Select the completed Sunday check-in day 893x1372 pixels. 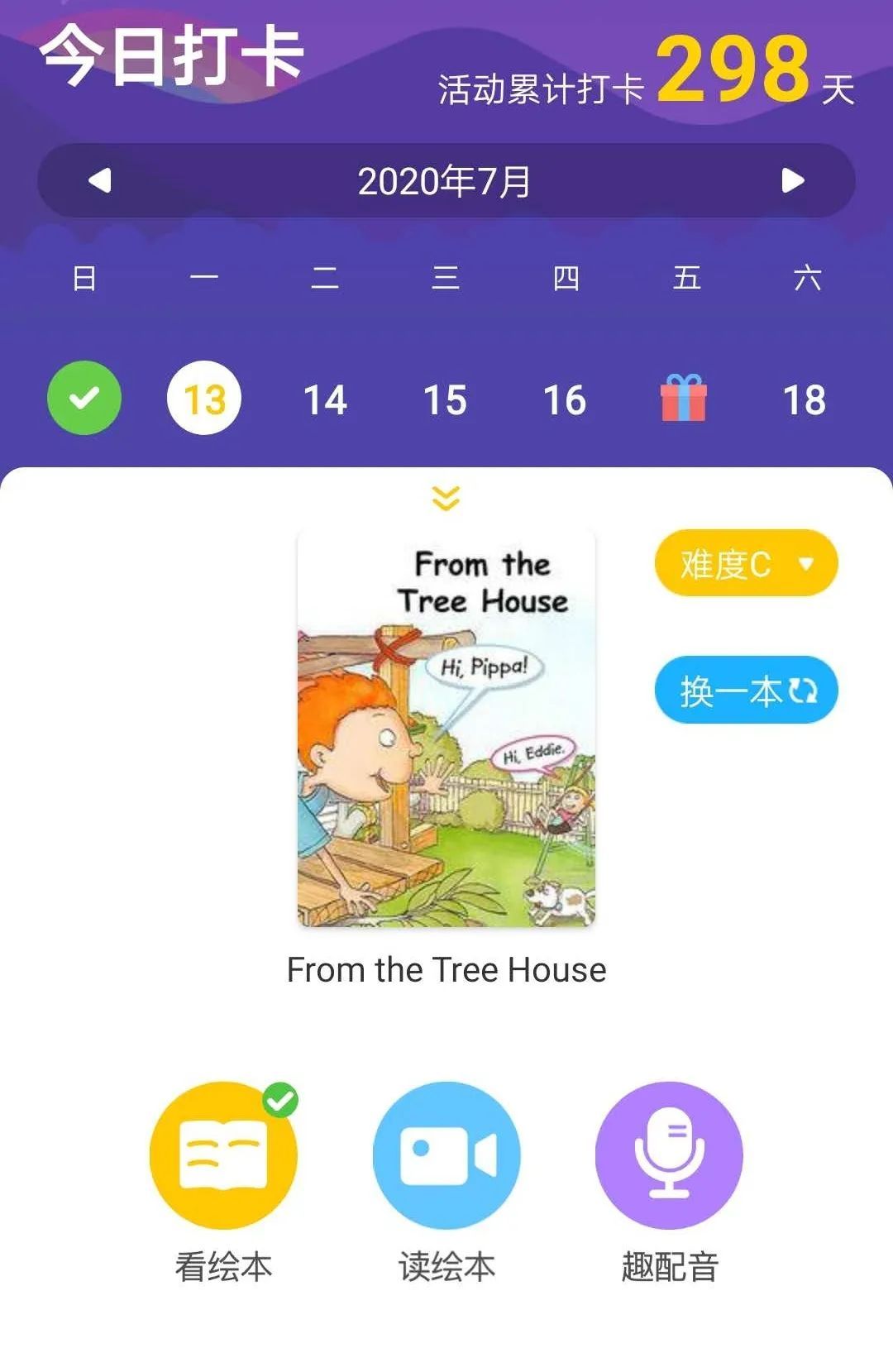[84, 399]
